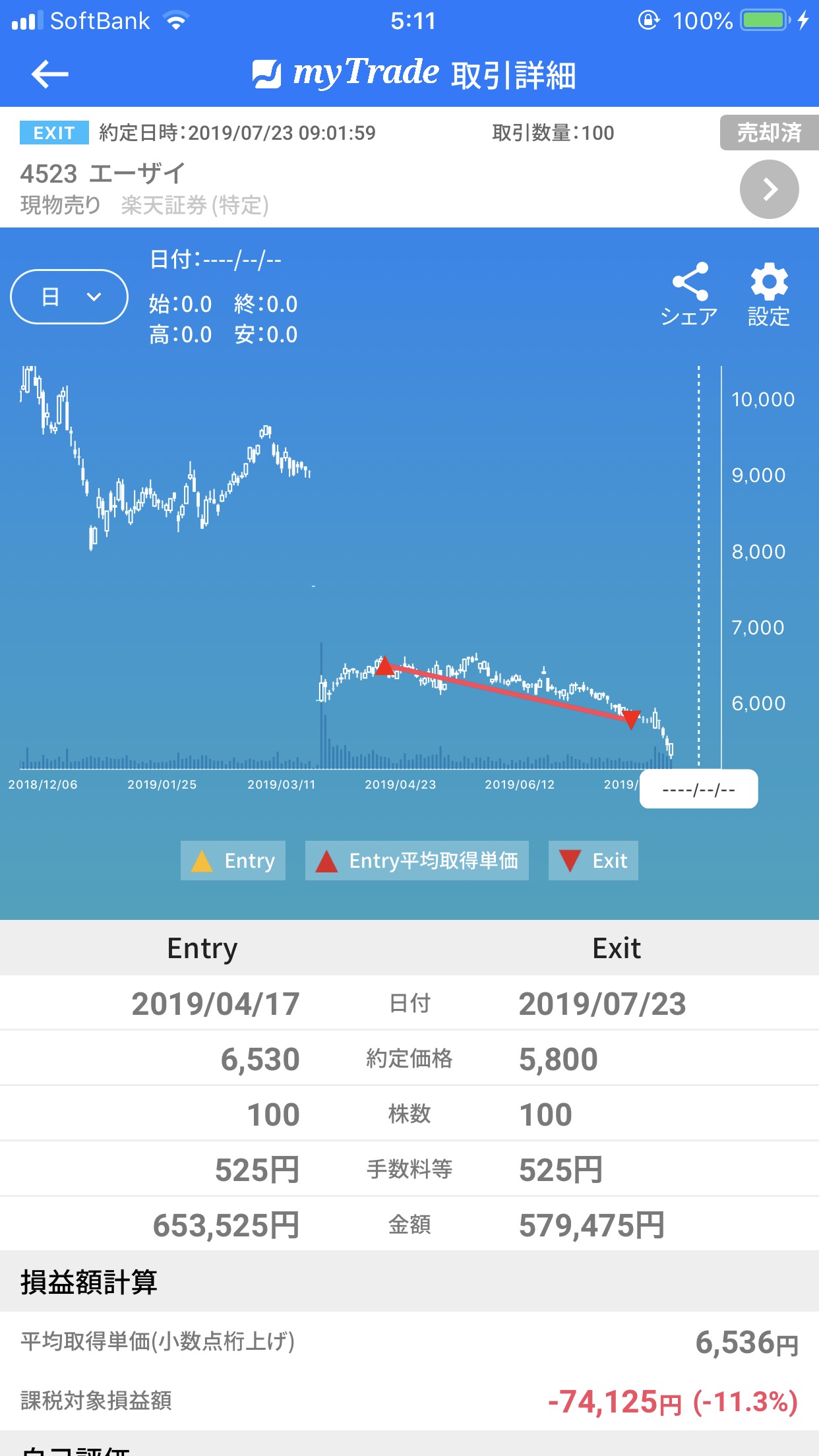The width and height of the screenshot is (819, 1456).
Task: Open the chart timeframe dropdown
Action: click(x=69, y=297)
